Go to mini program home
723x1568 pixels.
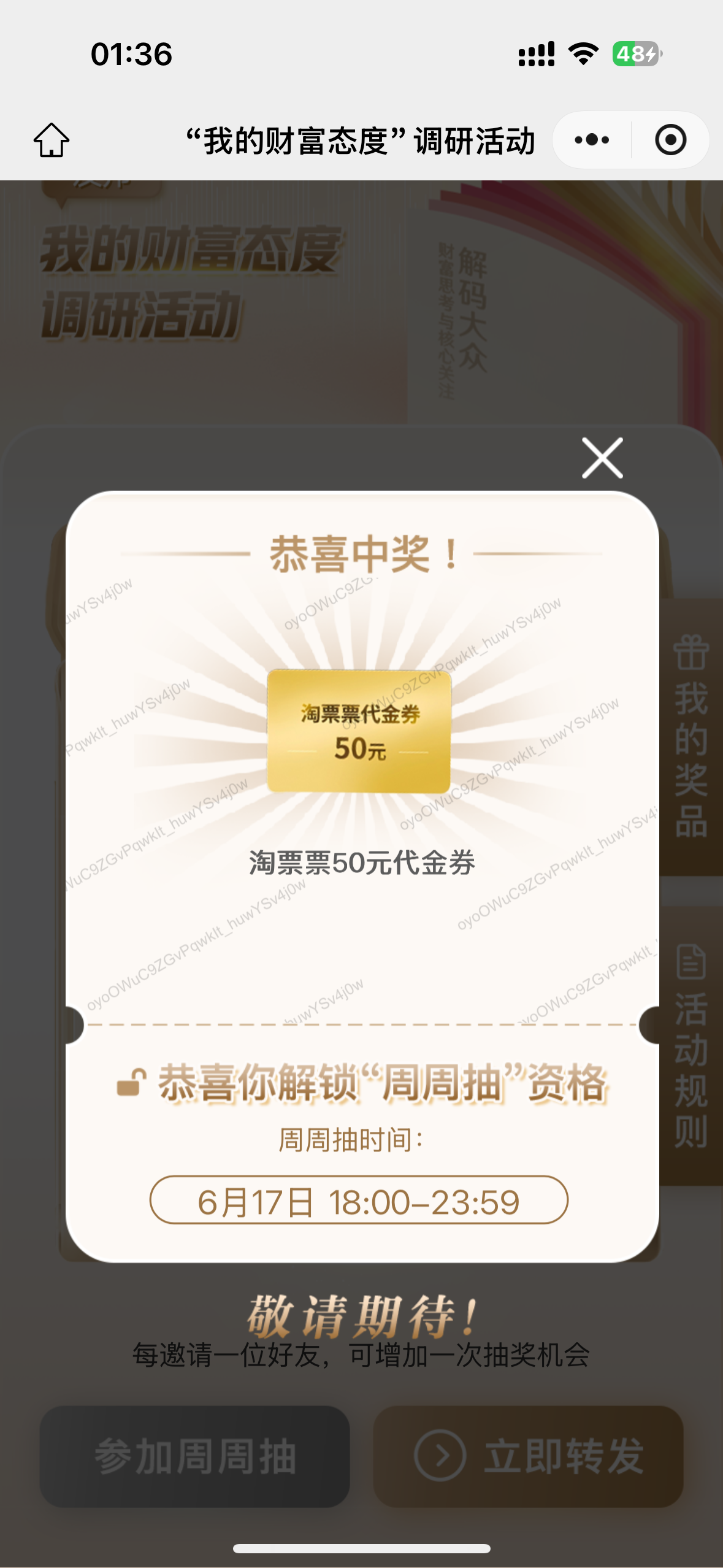[52, 140]
